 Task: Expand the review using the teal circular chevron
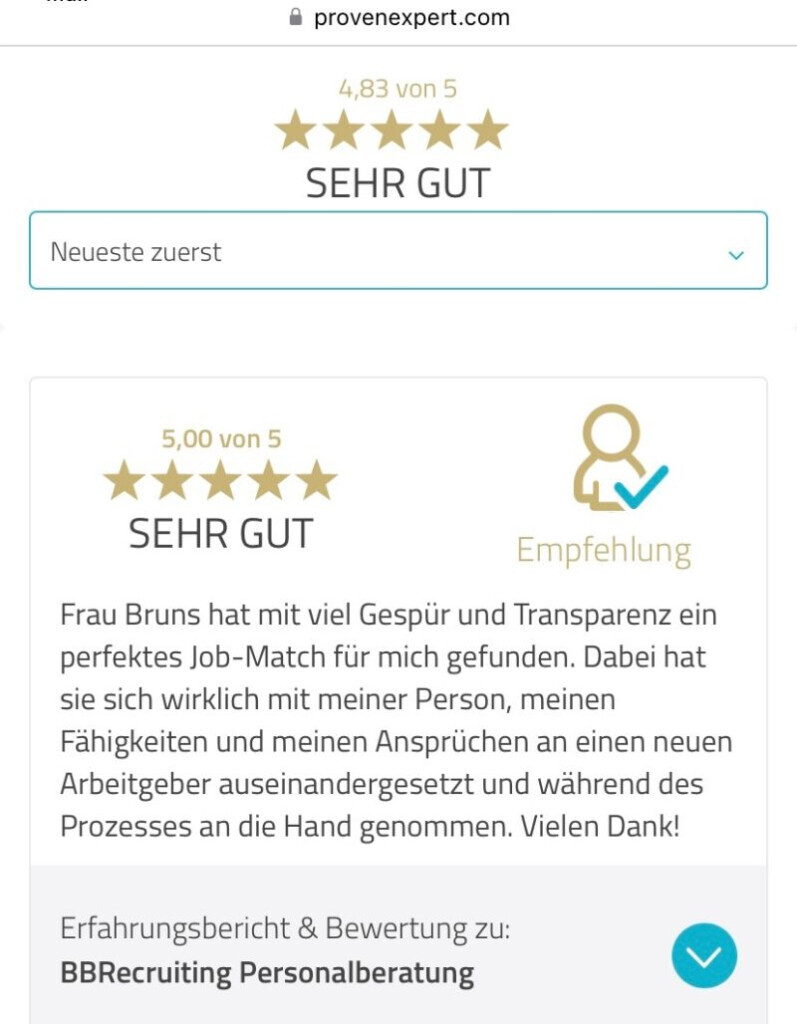(704, 955)
